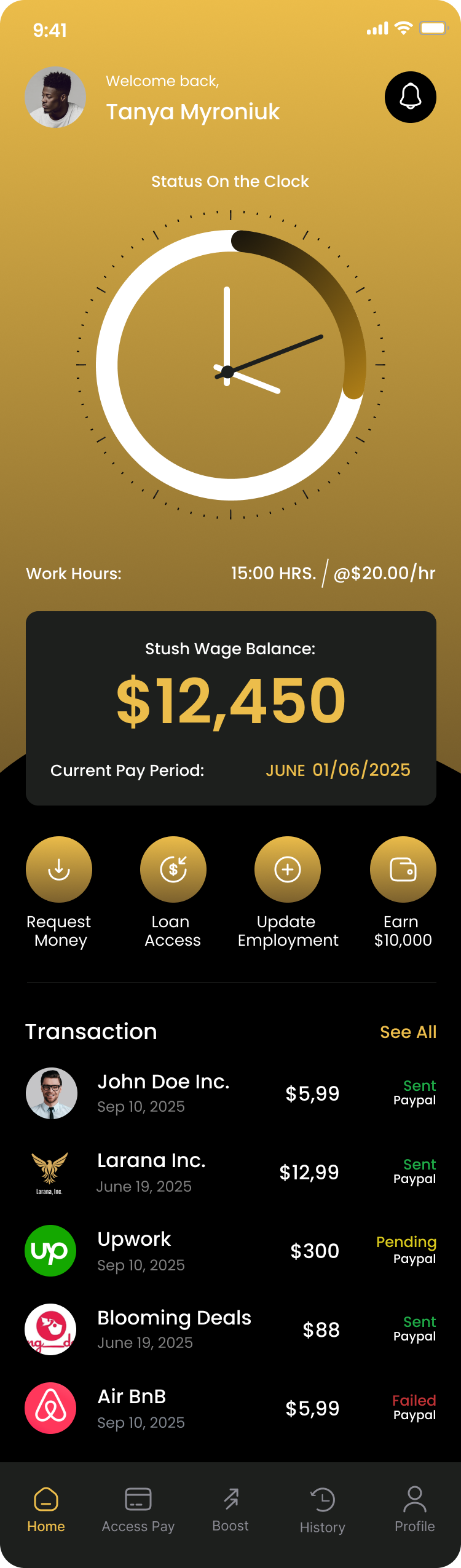Switch to the History tab
The height and width of the screenshot is (1568, 461).
point(323,1510)
